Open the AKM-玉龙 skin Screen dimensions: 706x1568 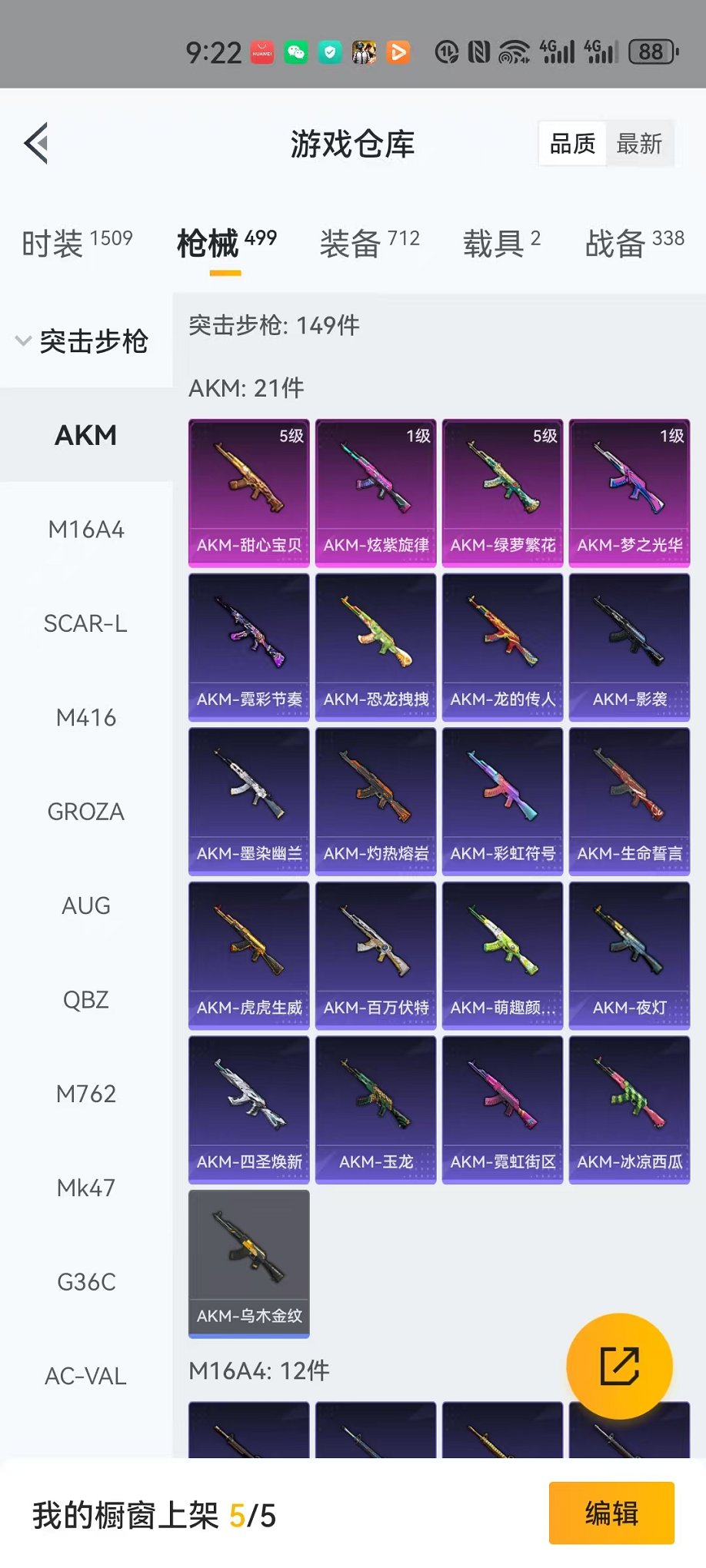[x=376, y=1109]
